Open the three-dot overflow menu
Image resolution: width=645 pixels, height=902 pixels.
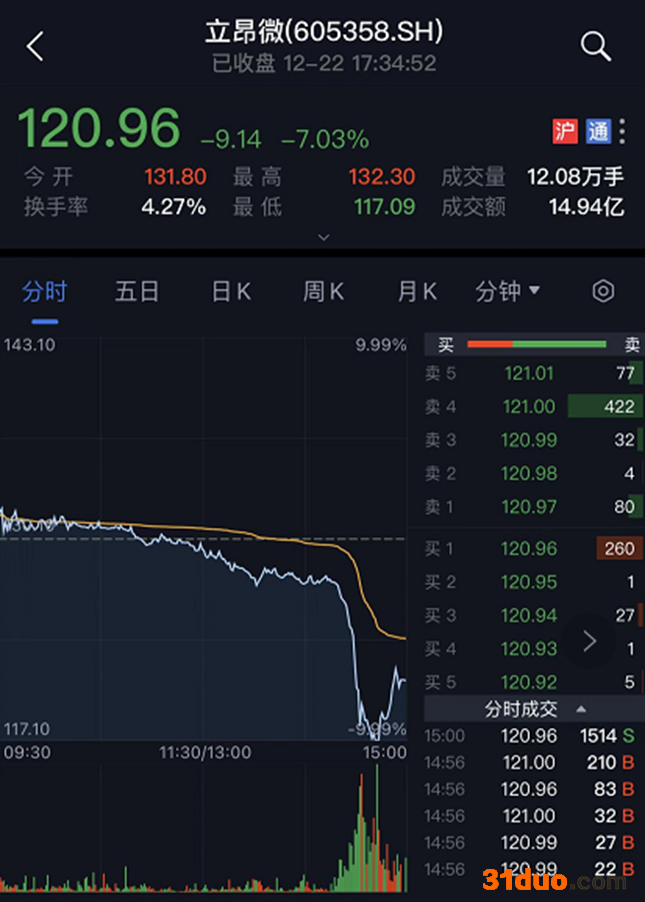[623, 131]
